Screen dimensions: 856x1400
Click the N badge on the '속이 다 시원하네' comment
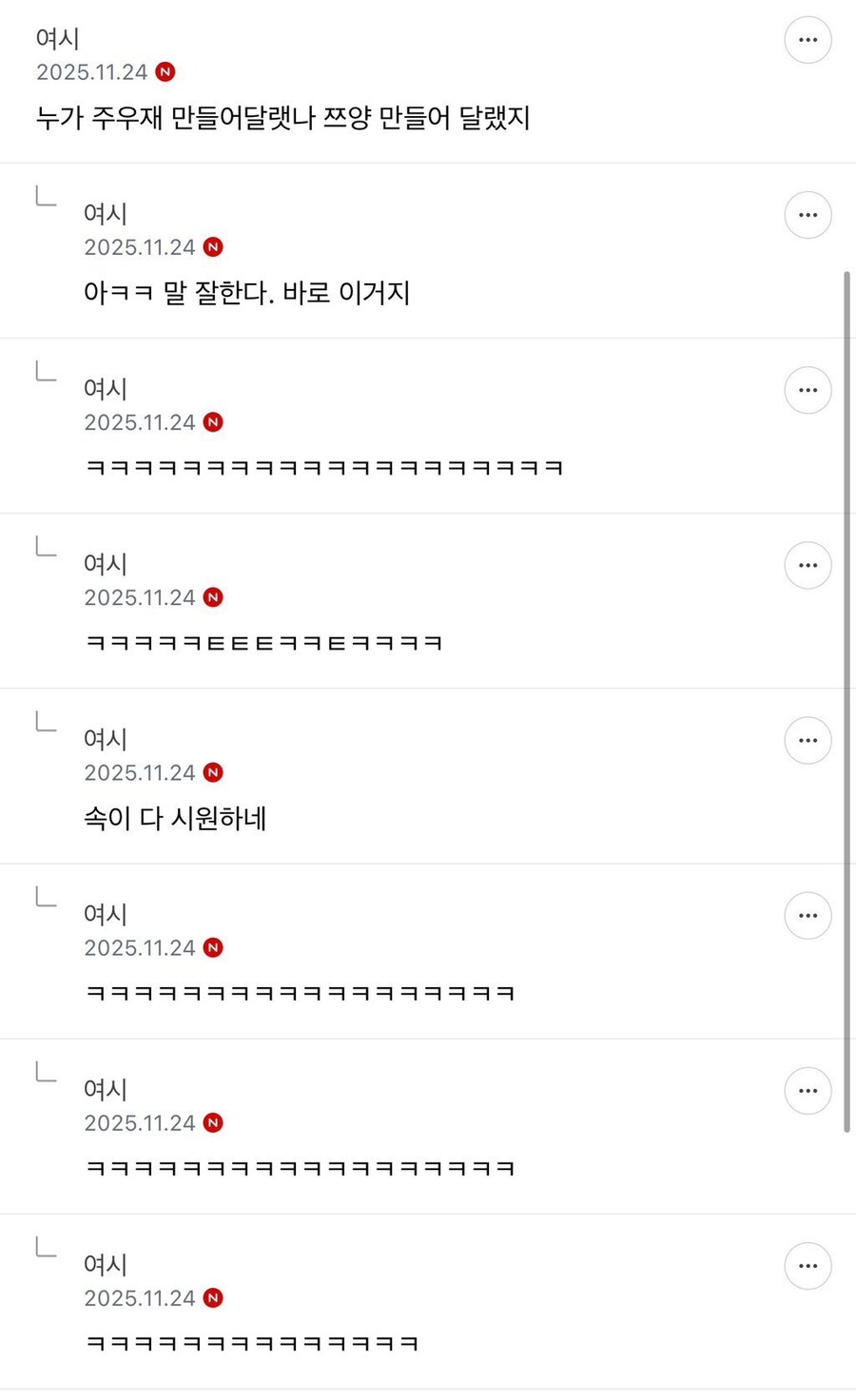[x=214, y=772]
